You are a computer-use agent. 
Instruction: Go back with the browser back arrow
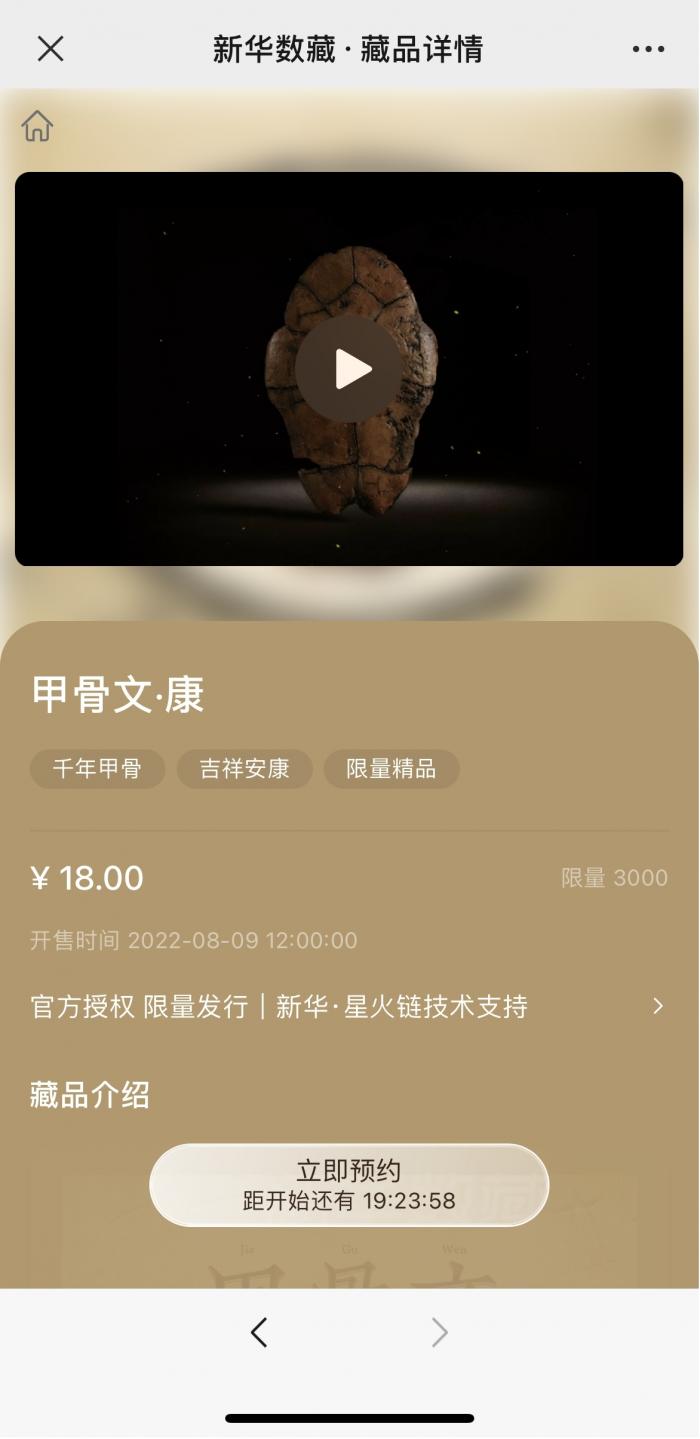(259, 1332)
